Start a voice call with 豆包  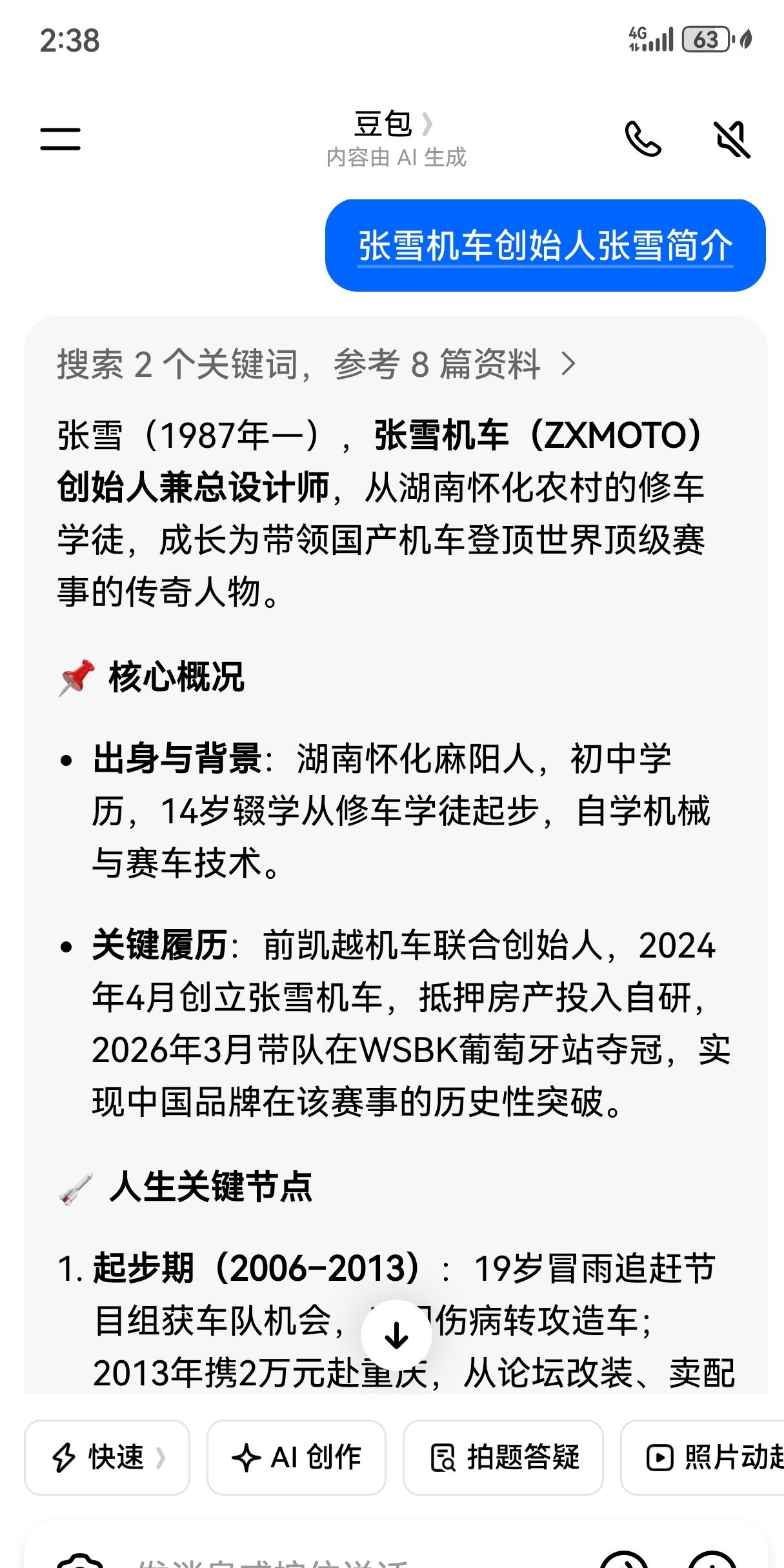tap(643, 139)
